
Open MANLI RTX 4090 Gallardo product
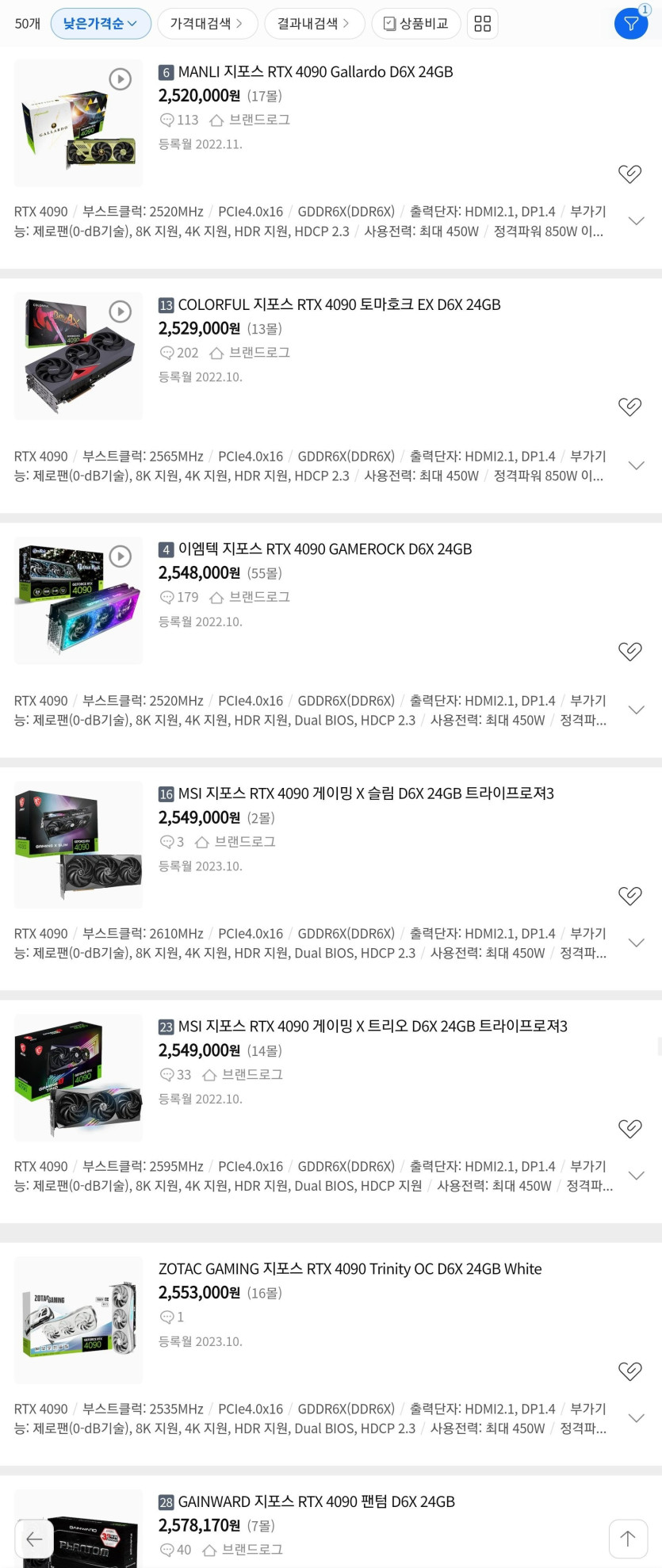click(x=315, y=72)
